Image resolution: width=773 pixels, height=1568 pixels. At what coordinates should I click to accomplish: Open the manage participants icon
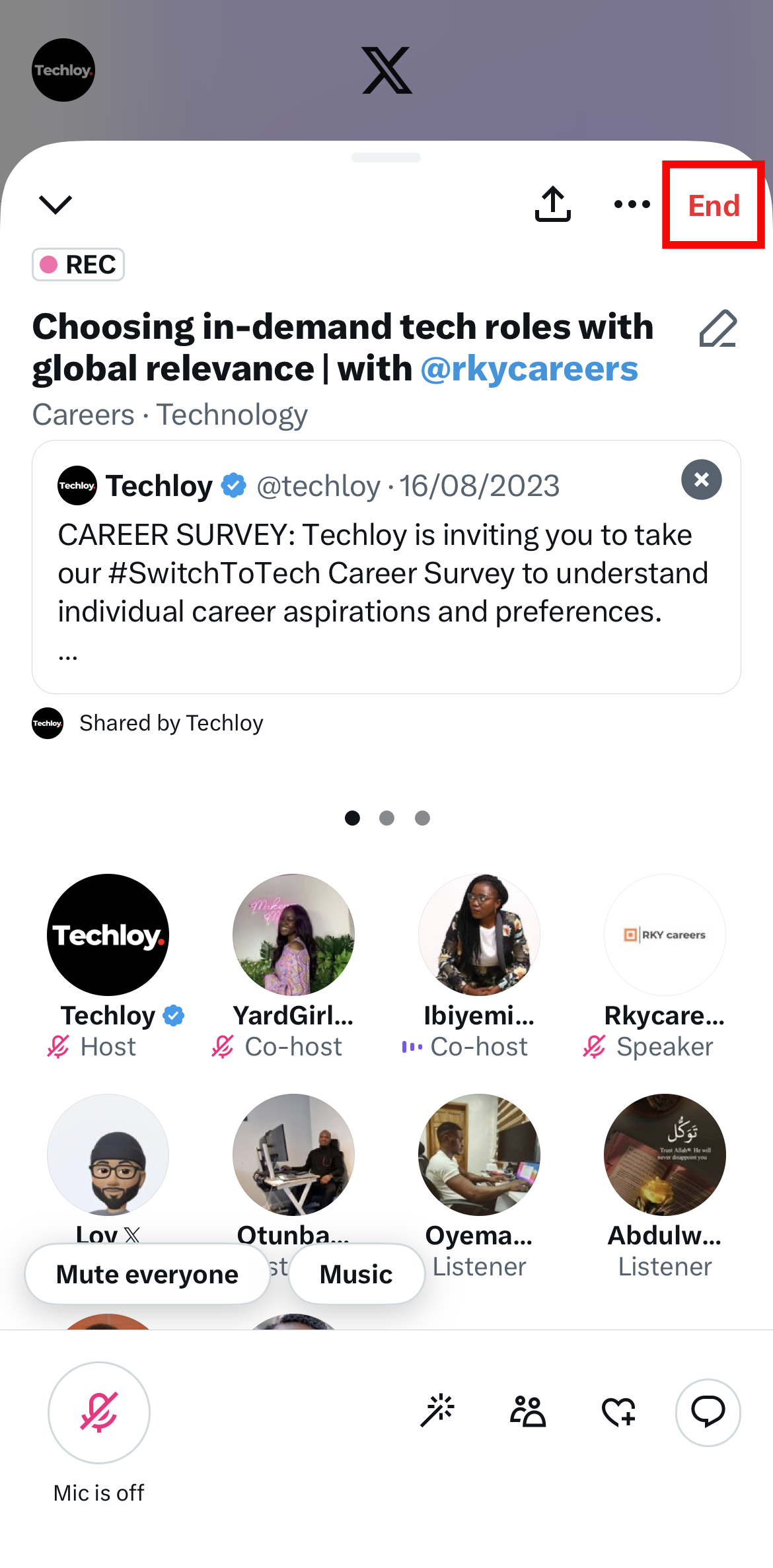point(528,1411)
